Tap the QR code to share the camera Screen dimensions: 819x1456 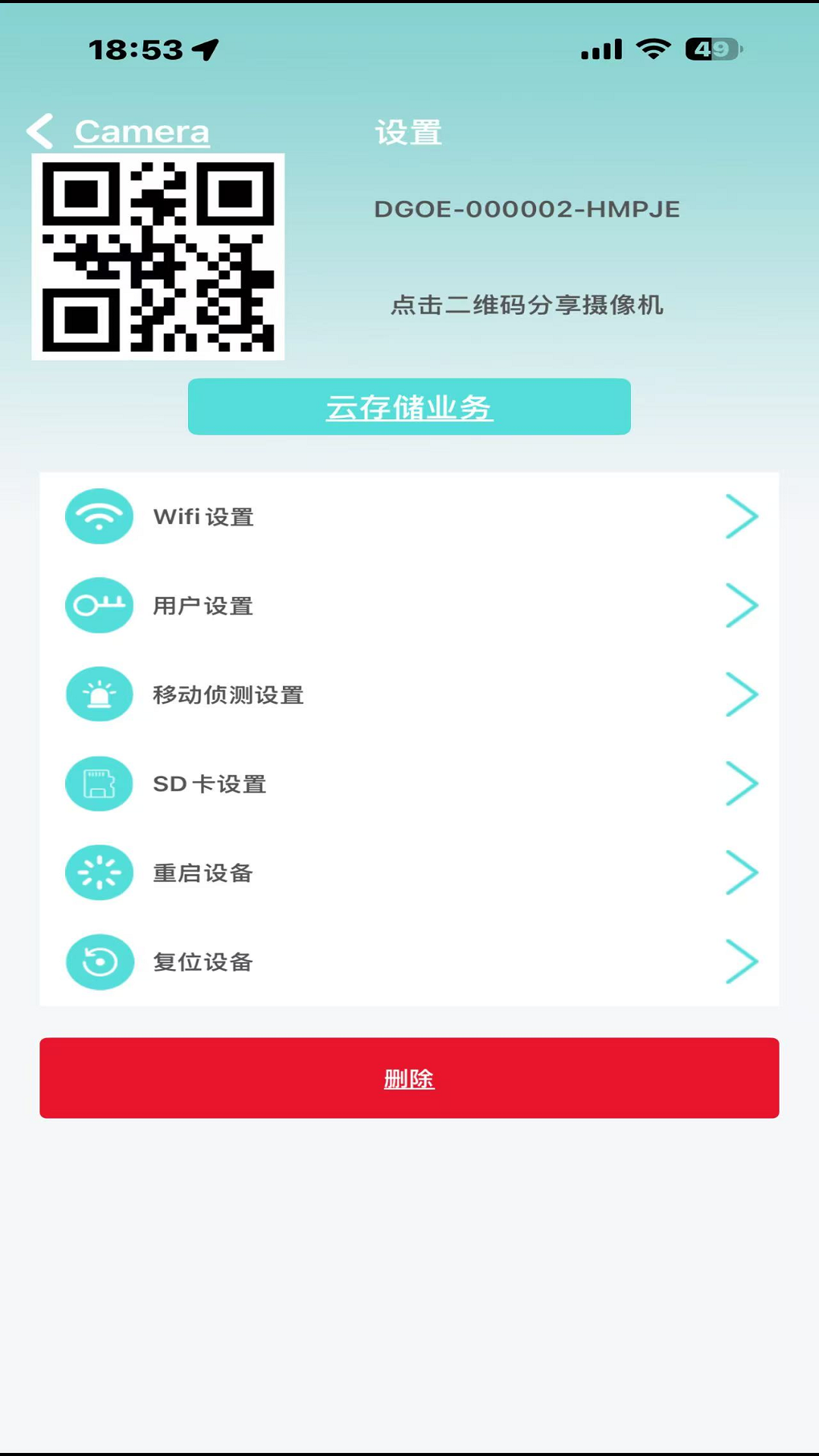pyautogui.click(x=157, y=256)
